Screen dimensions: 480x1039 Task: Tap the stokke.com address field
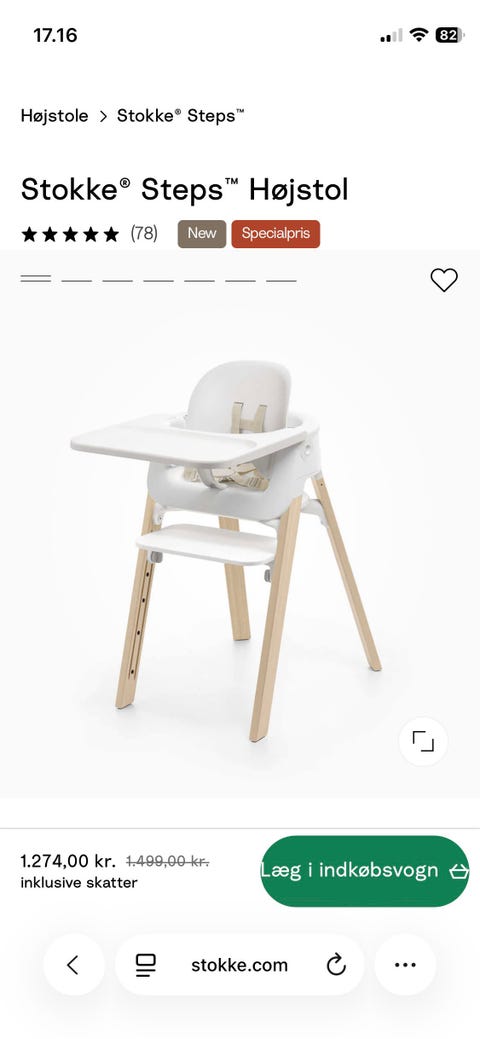[239, 965]
